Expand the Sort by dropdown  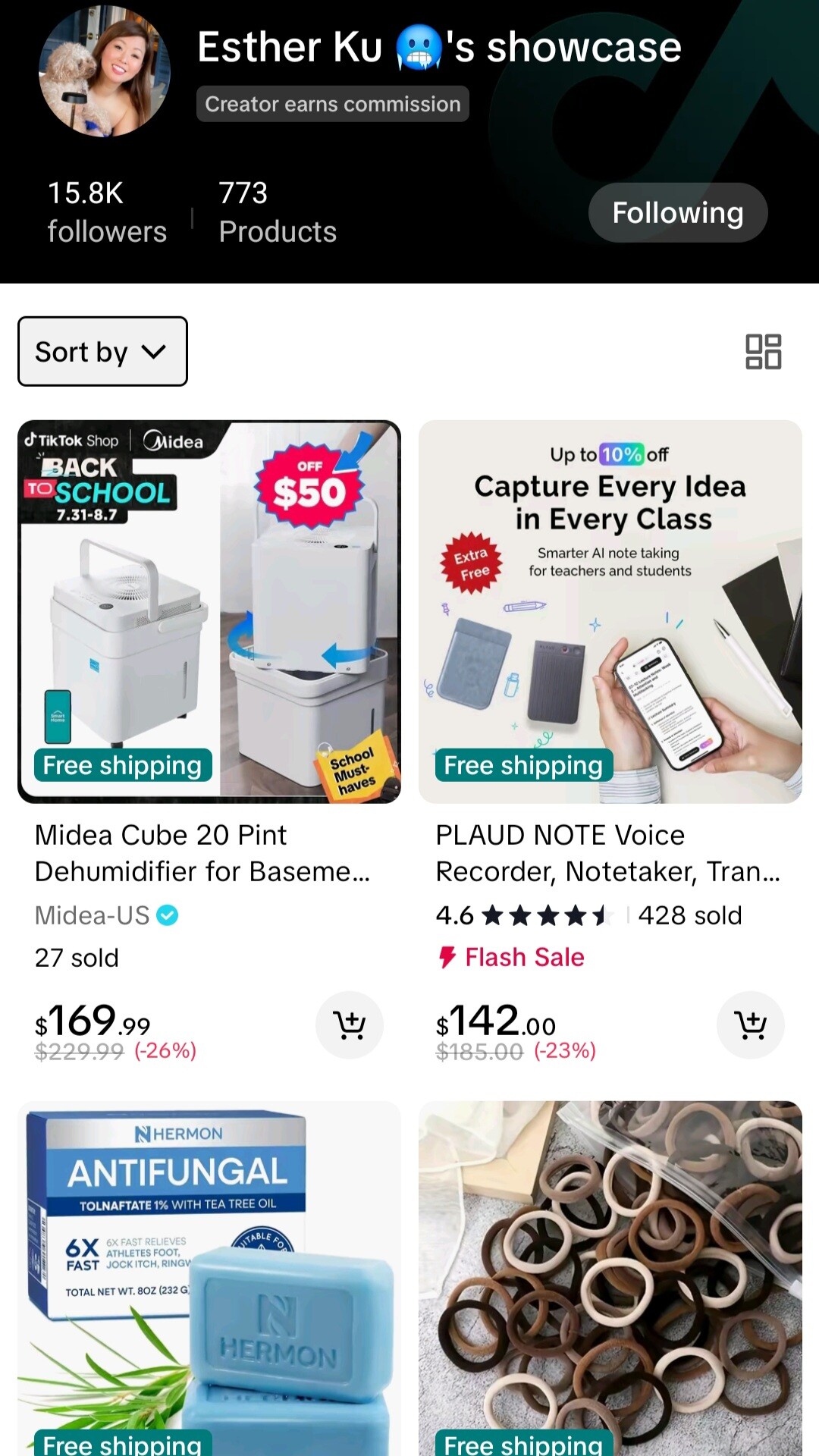coord(102,352)
